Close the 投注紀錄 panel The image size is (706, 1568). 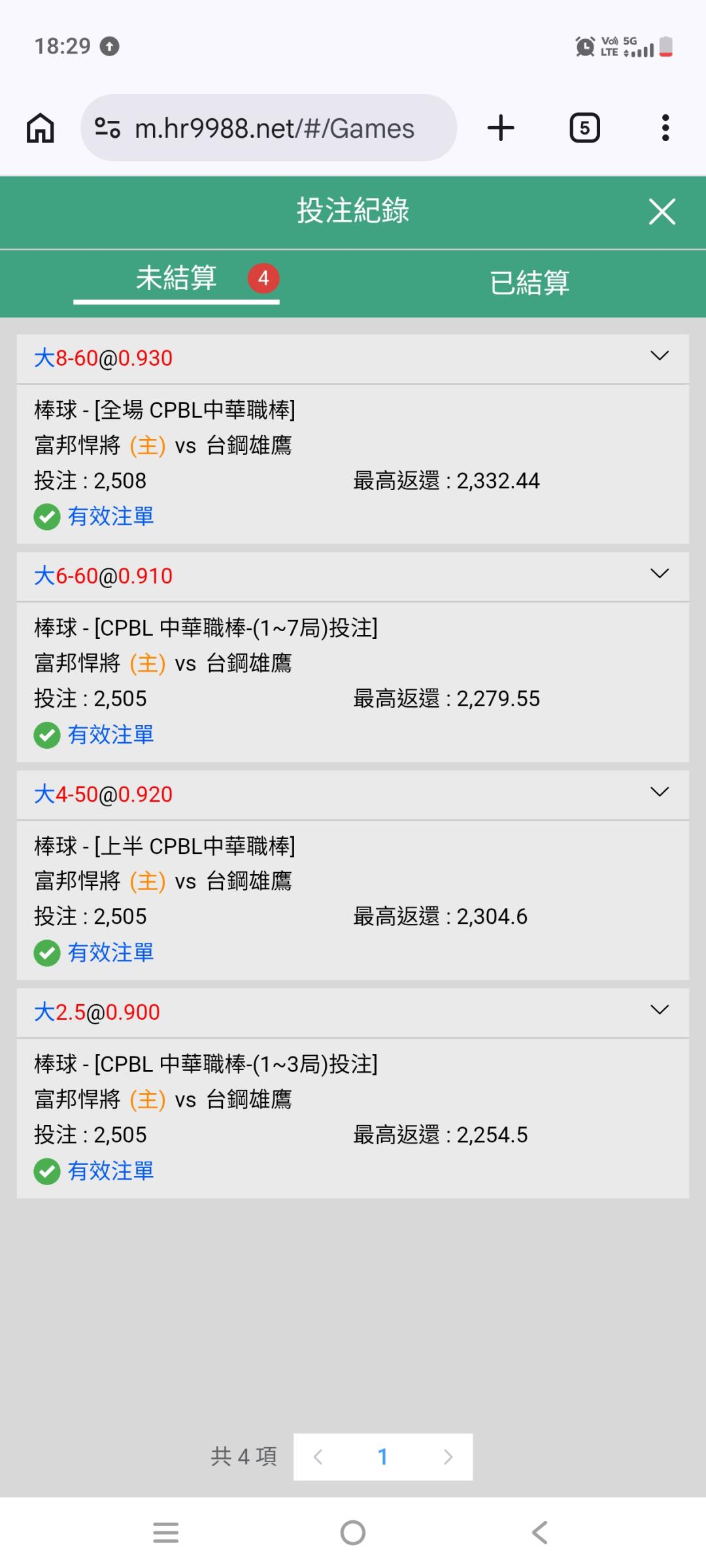coord(662,212)
